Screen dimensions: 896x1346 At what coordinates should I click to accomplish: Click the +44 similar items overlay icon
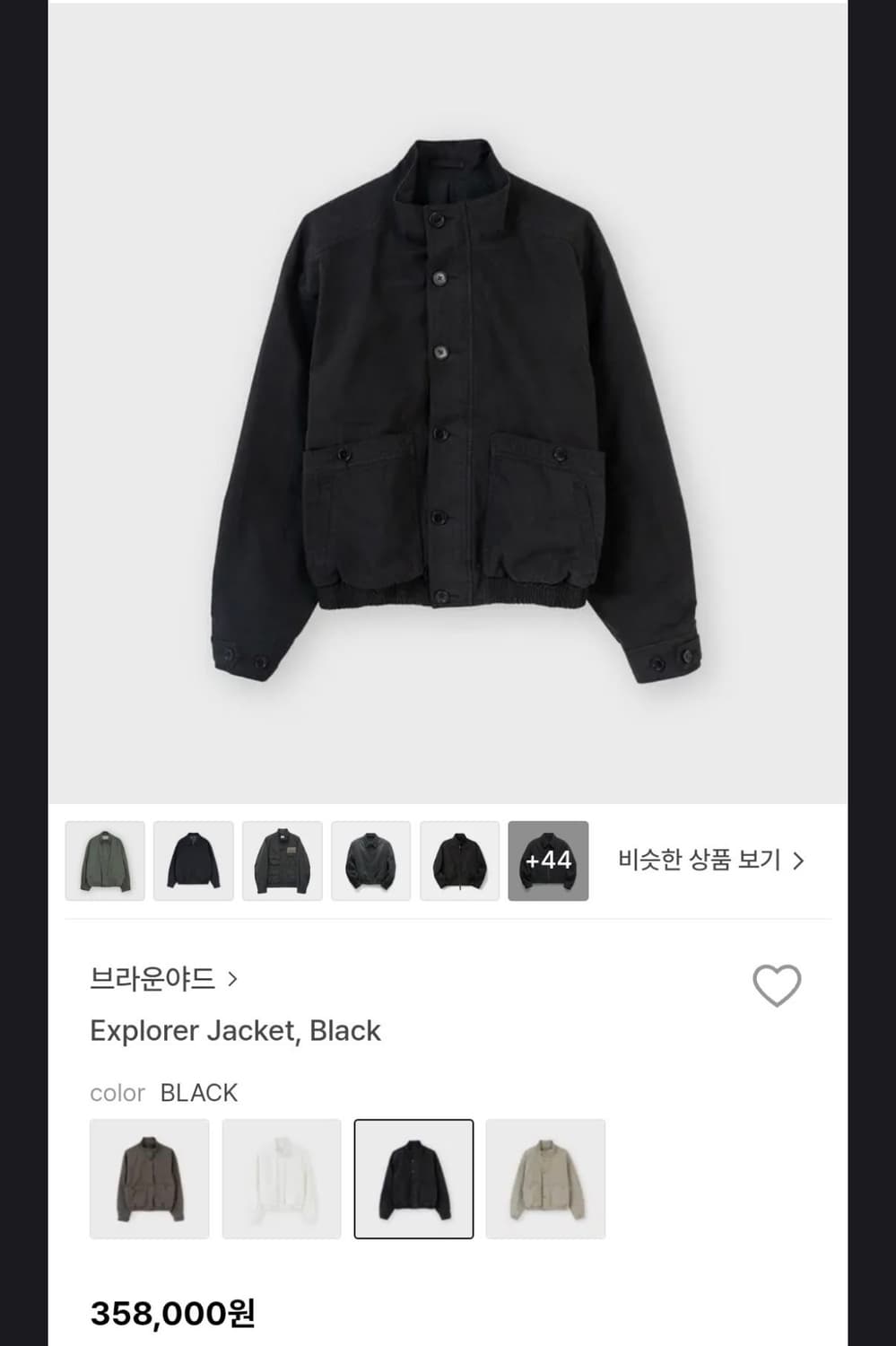coord(548,861)
